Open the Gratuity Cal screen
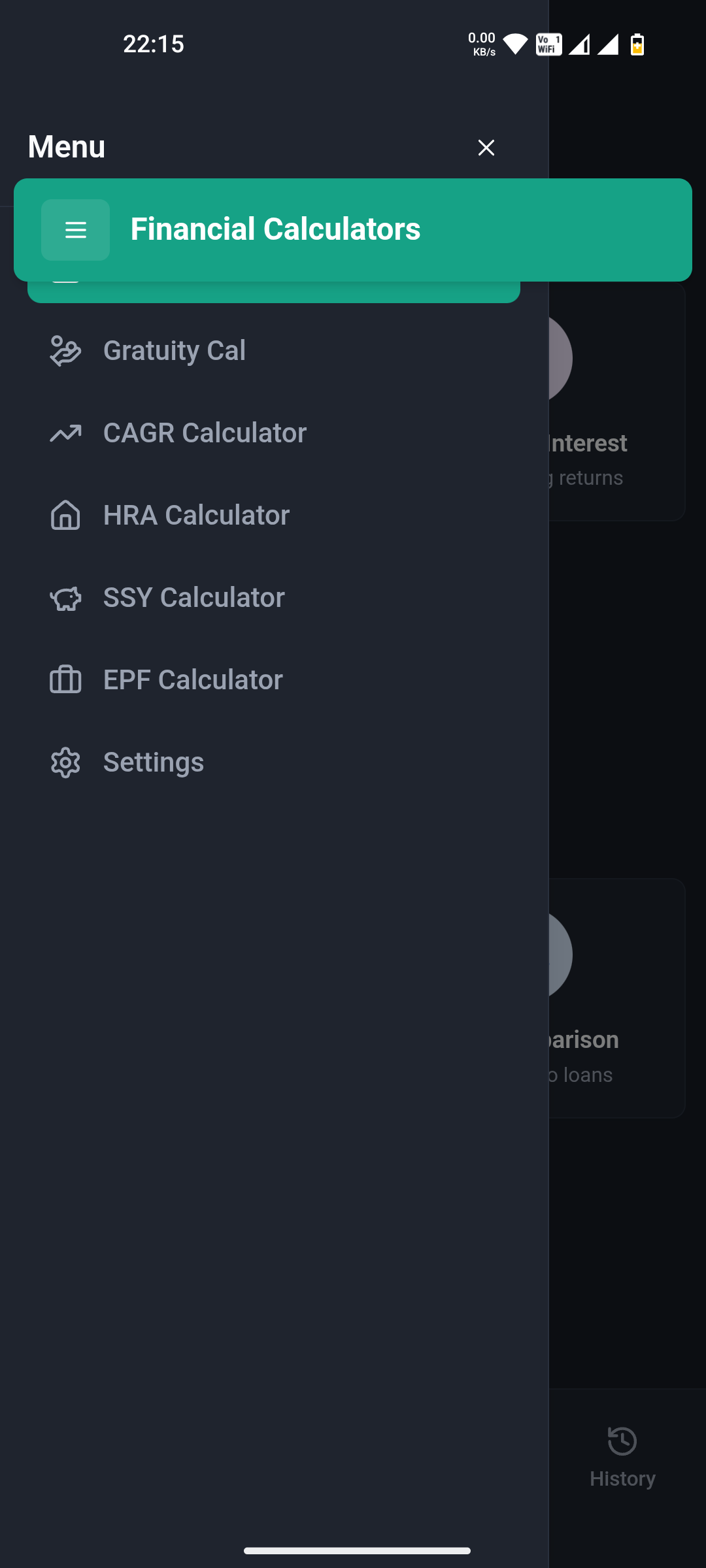The height and width of the screenshot is (1568, 706). tap(175, 350)
